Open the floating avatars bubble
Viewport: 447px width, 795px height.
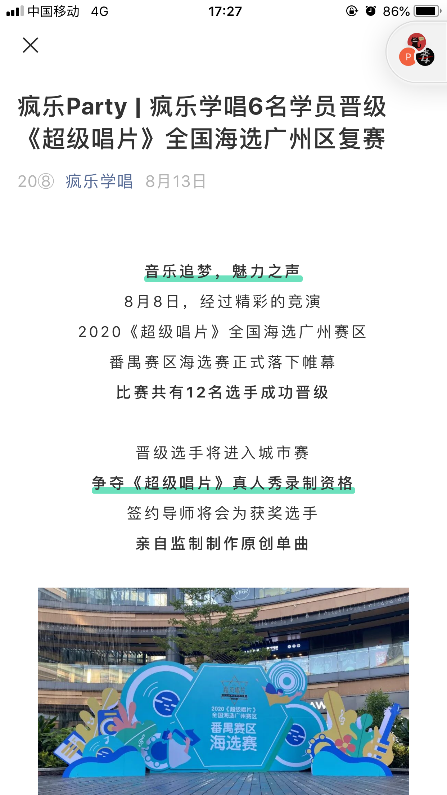(417, 51)
